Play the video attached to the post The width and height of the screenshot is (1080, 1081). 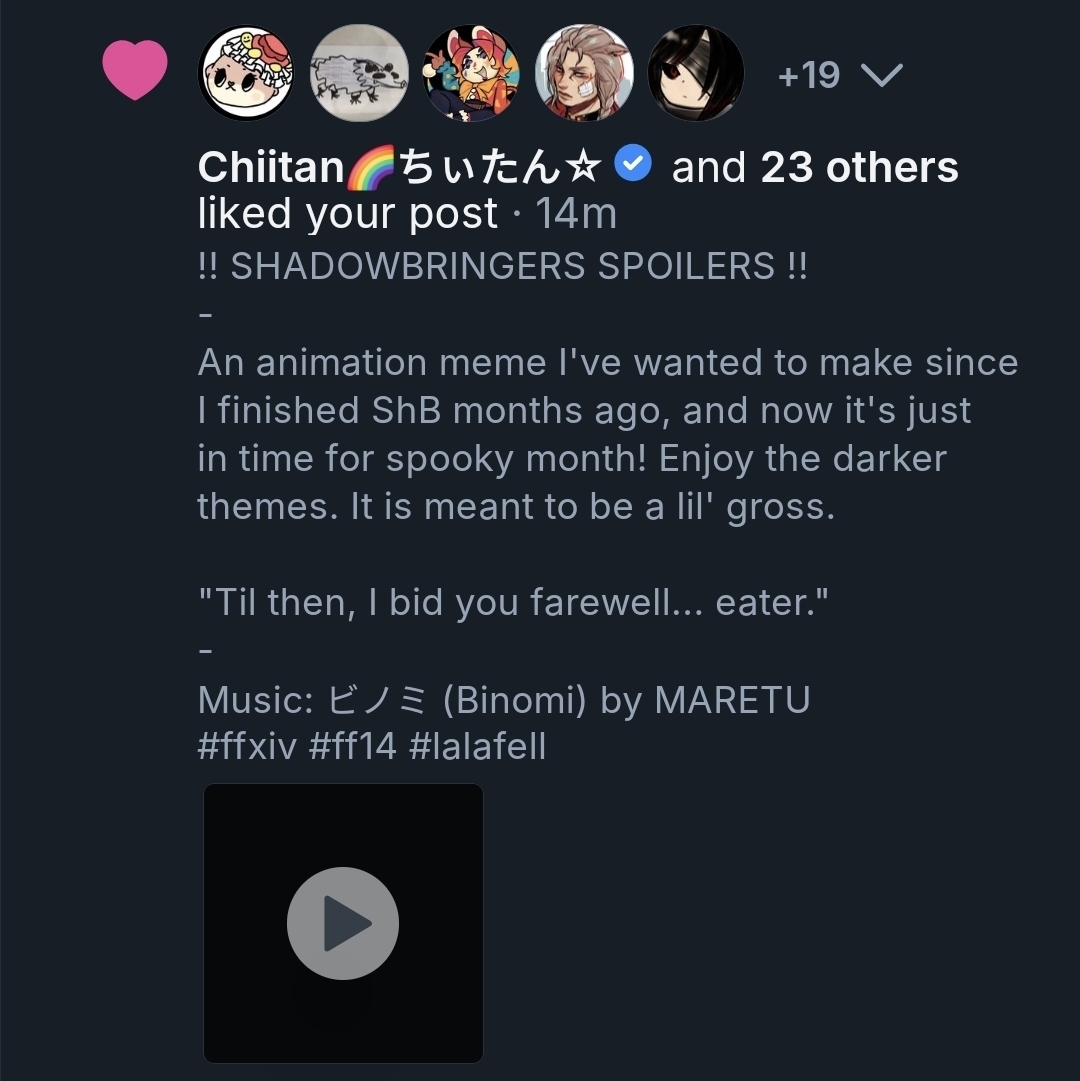point(343,923)
